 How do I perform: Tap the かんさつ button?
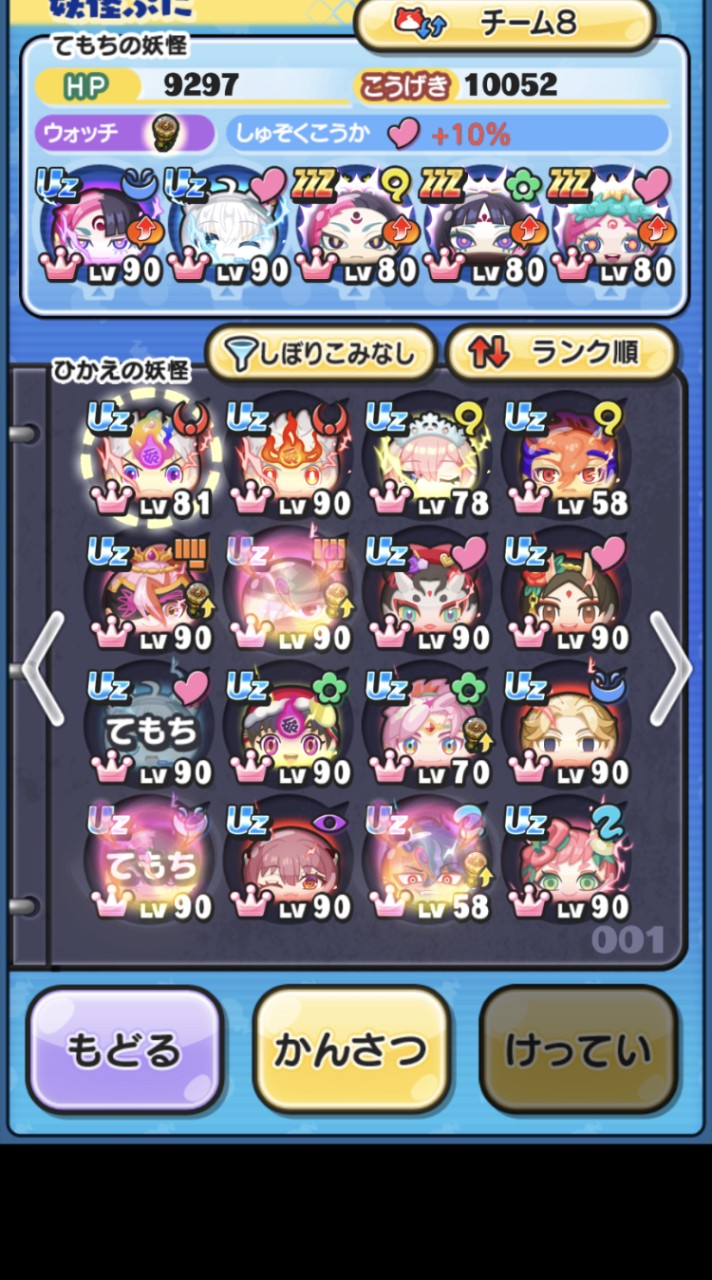coord(352,1050)
